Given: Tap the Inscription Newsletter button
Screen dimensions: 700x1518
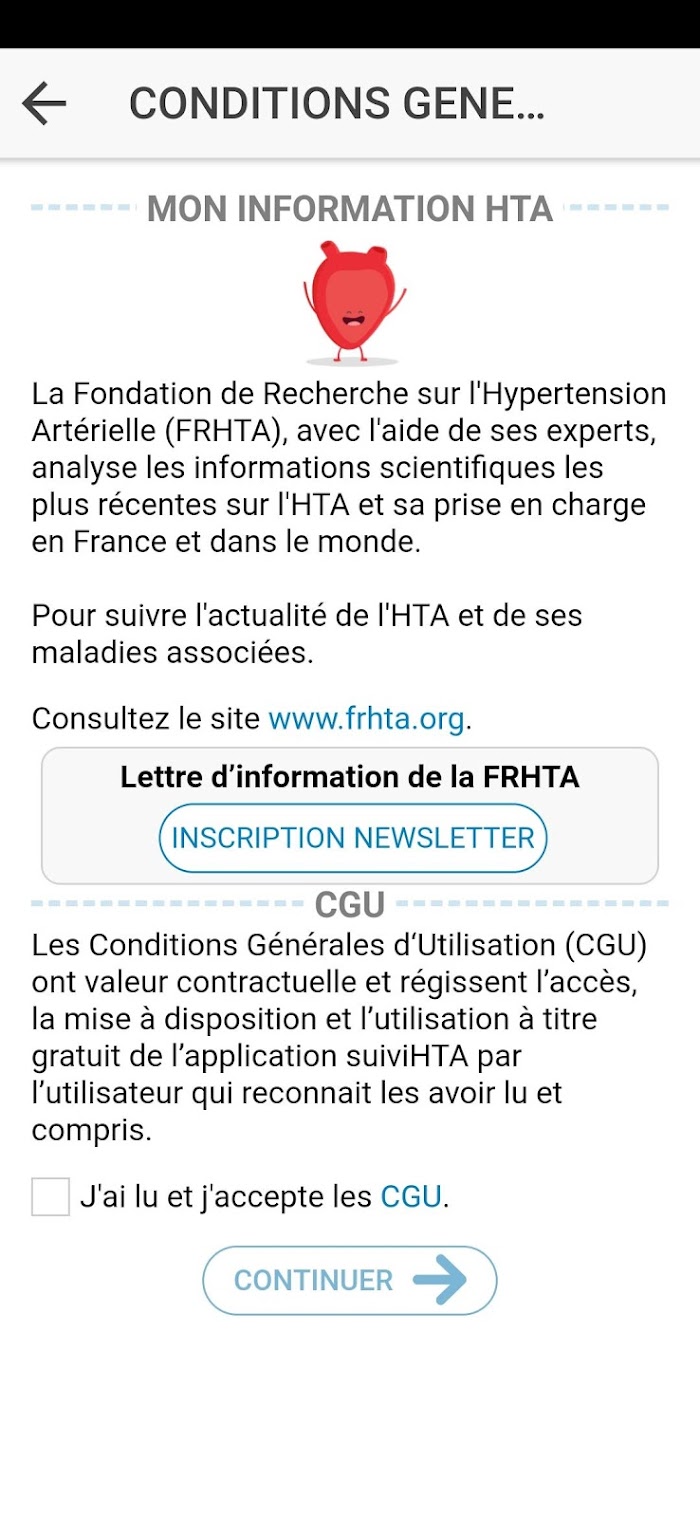Looking at the screenshot, I should [353, 838].
